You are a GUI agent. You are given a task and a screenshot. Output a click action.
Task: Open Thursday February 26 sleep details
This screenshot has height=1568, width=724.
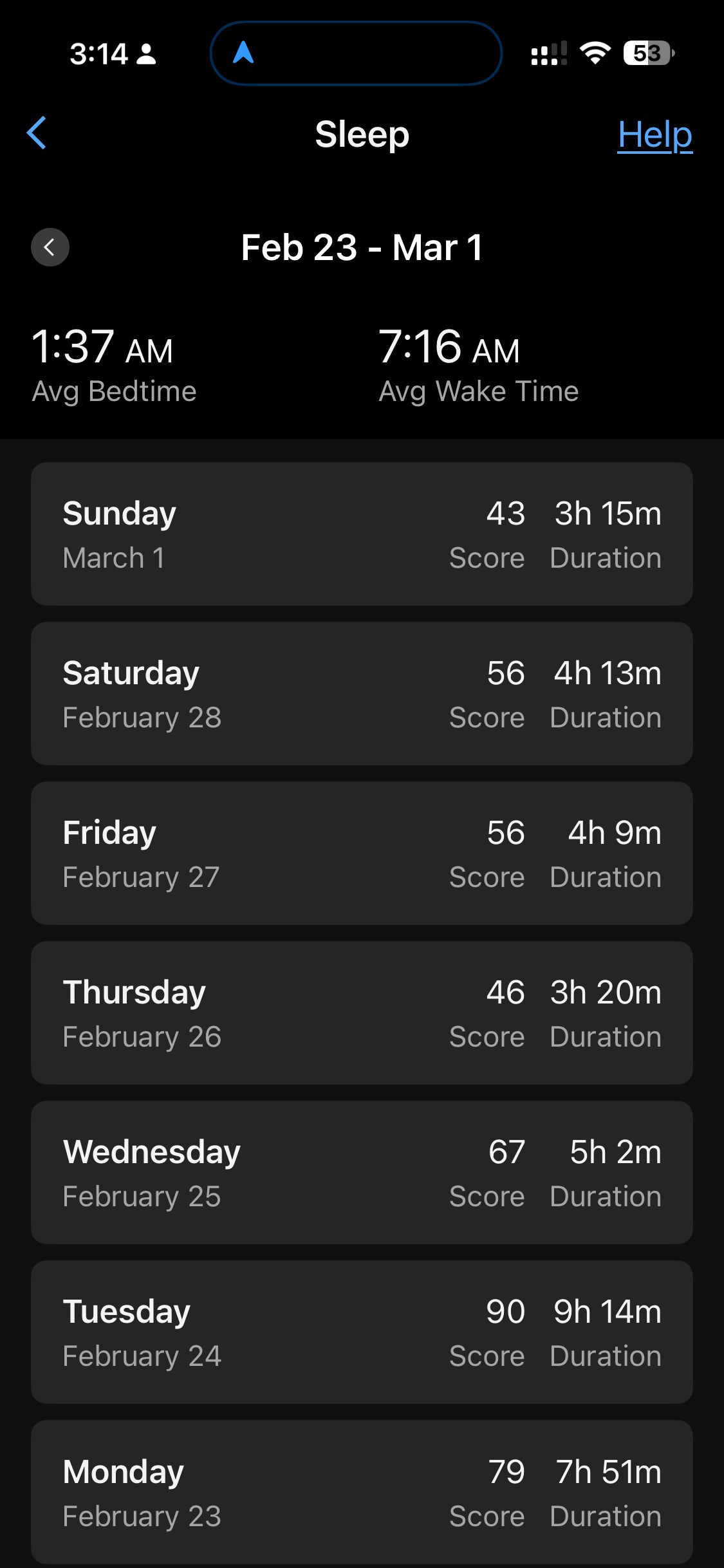tap(362, 1013)
